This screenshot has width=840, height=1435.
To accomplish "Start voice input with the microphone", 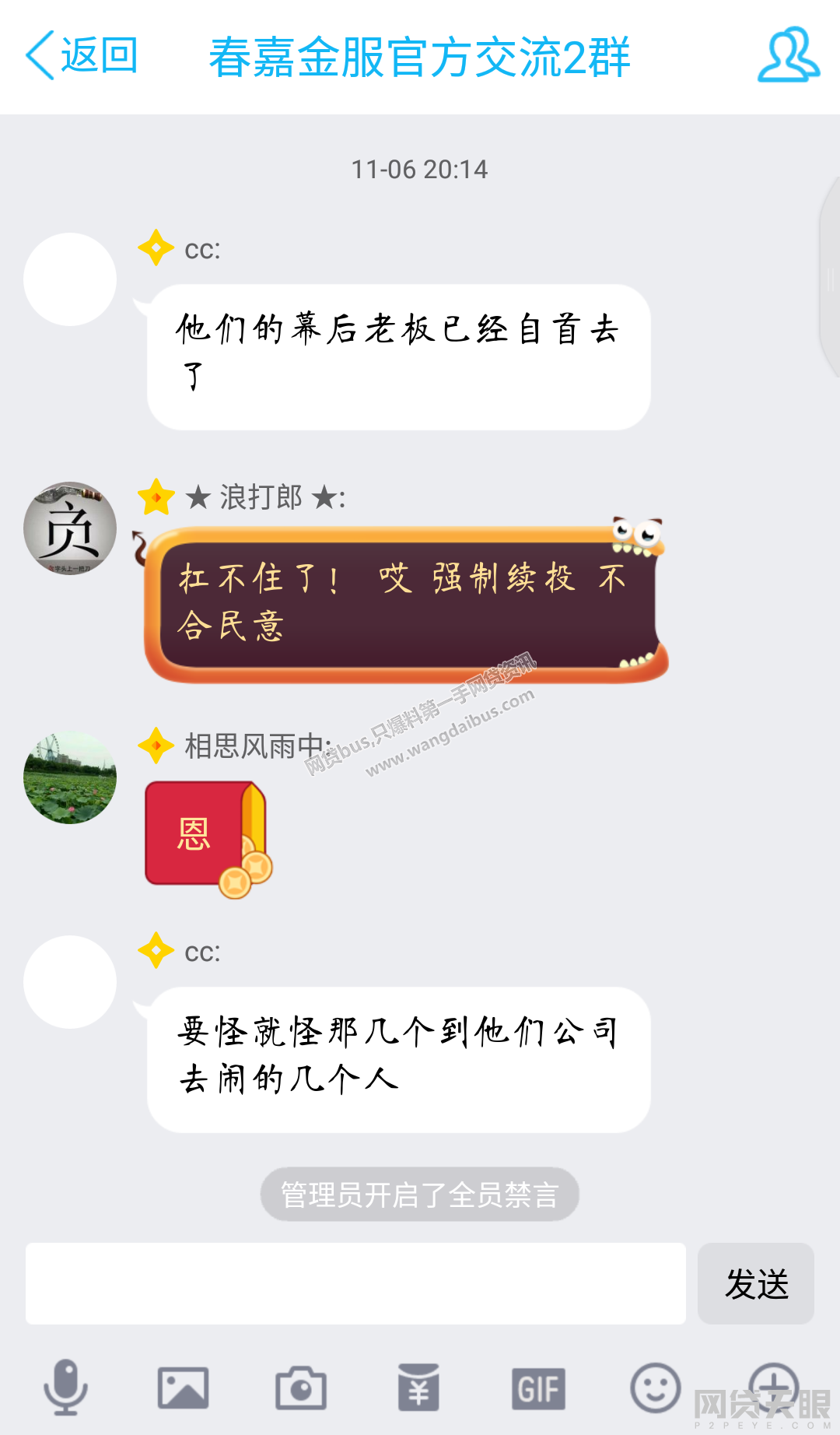I will click(x=65, y=1388).
